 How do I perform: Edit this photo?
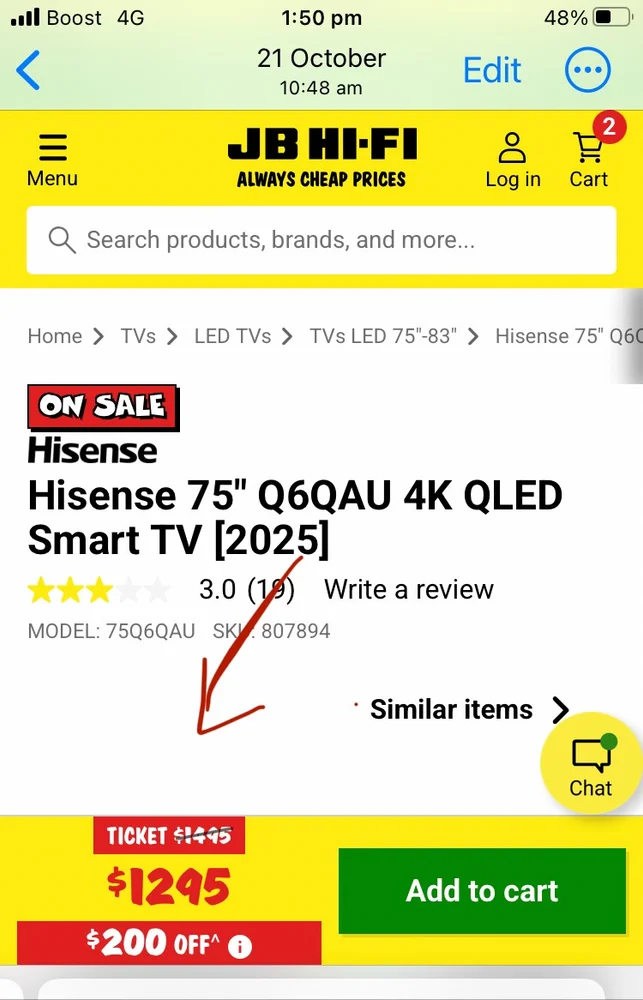492,71
